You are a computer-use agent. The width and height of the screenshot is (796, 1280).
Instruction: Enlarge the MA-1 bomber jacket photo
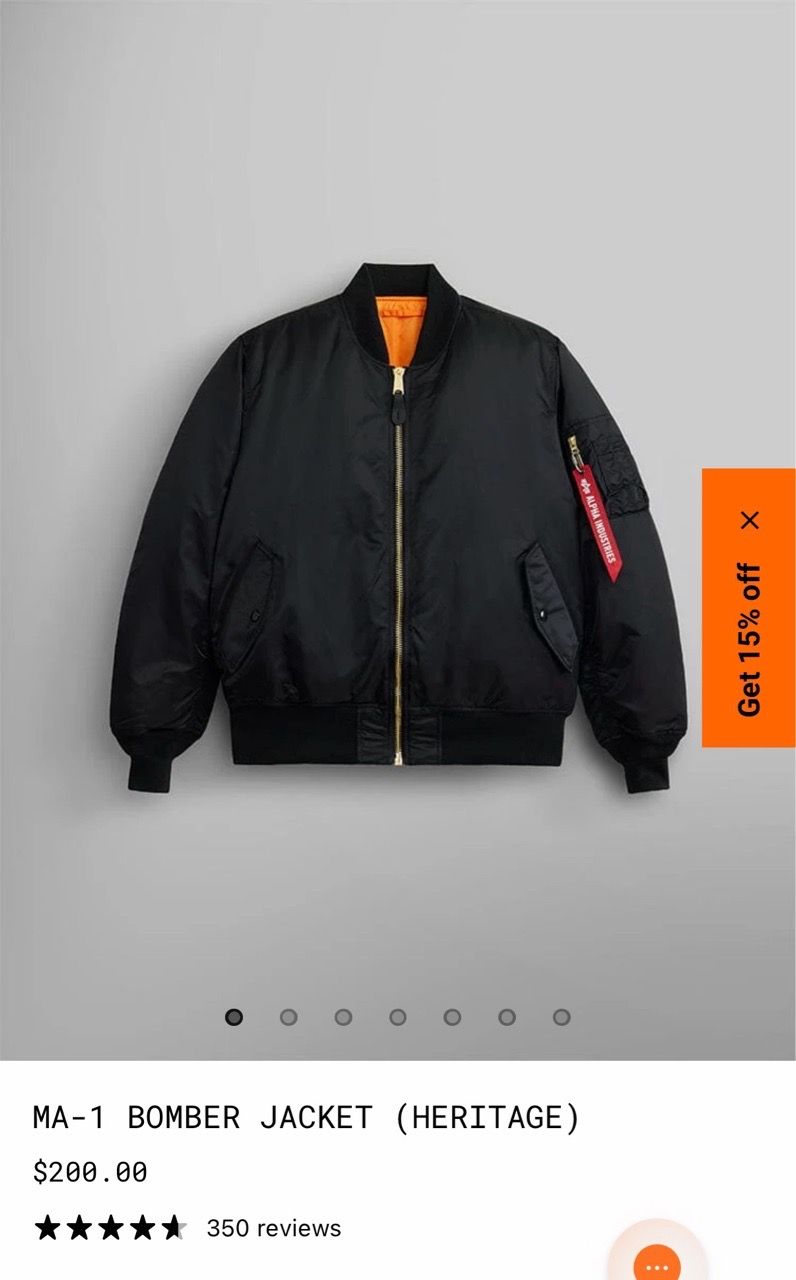(398, 528)
